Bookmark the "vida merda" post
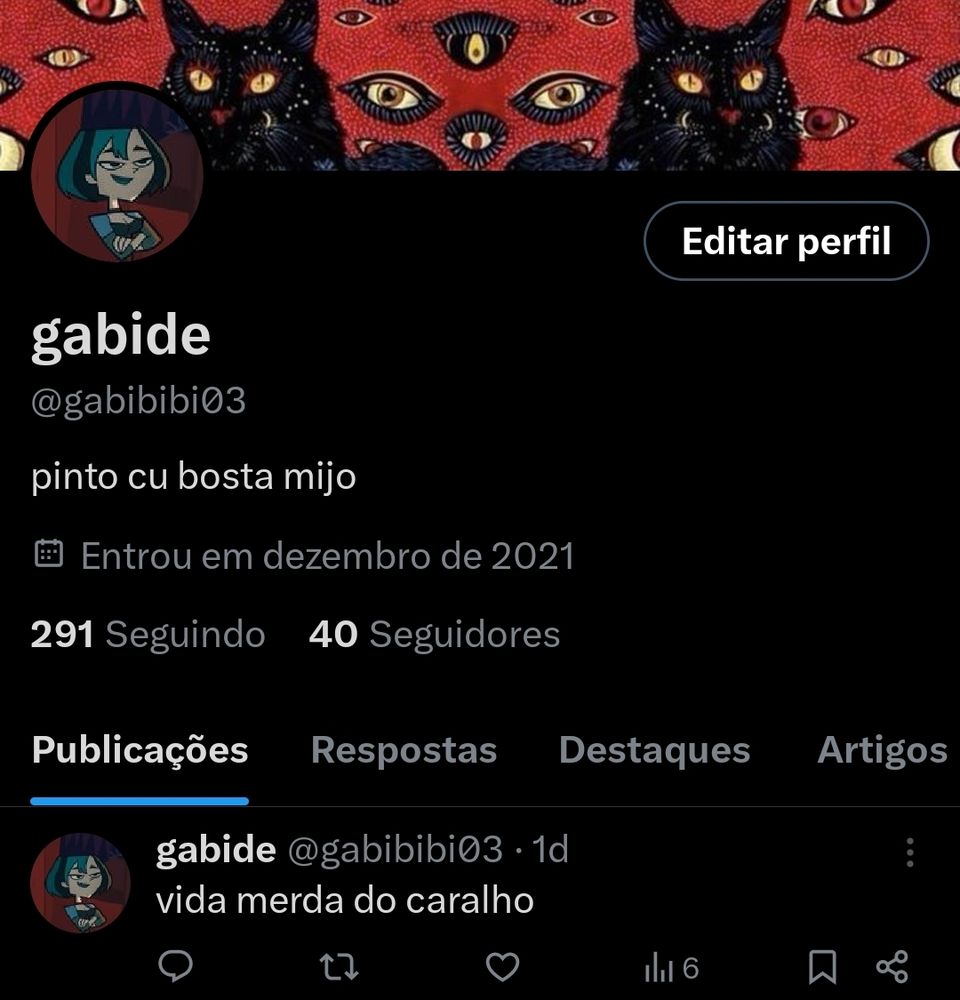Image resolution: width=960 pixels, height=1000 pixels. coord(822,966)
